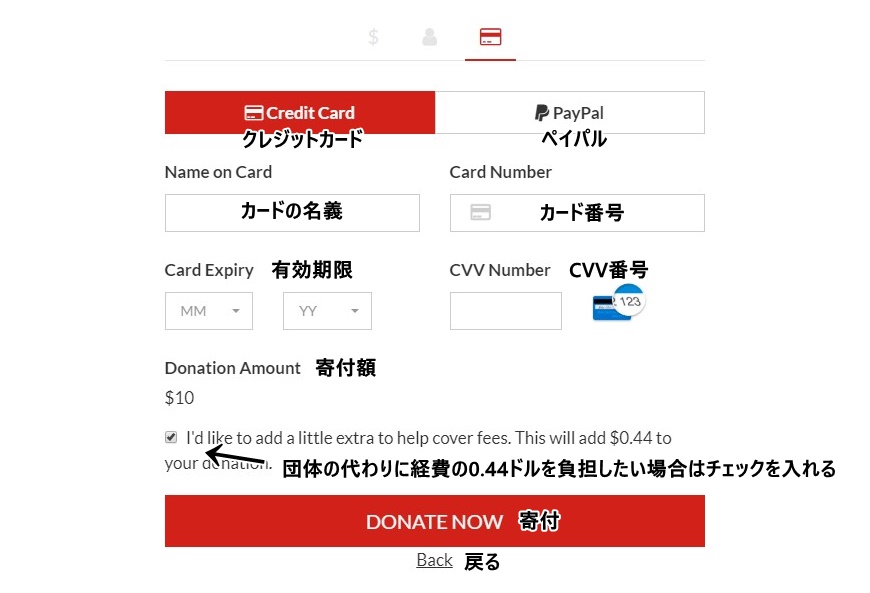Jump to the dollar amount step icon
Screen dimensions: 870x593
(x=373, y=37)
